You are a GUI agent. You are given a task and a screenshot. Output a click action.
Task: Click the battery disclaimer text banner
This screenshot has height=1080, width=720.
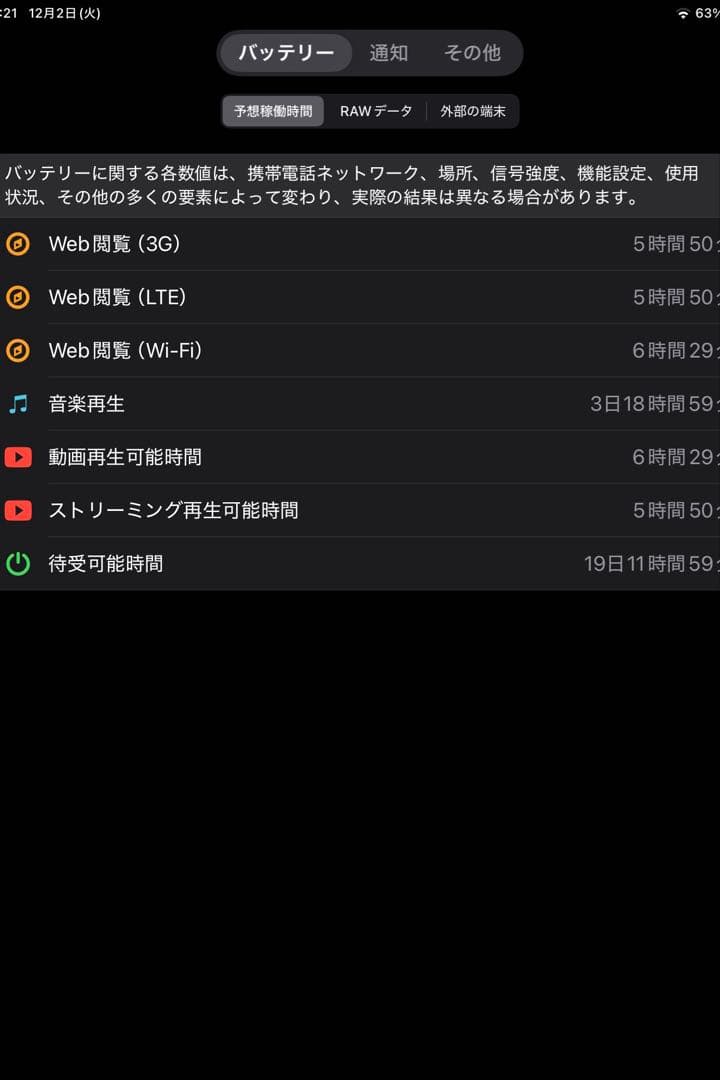click(x=360, y=186)
